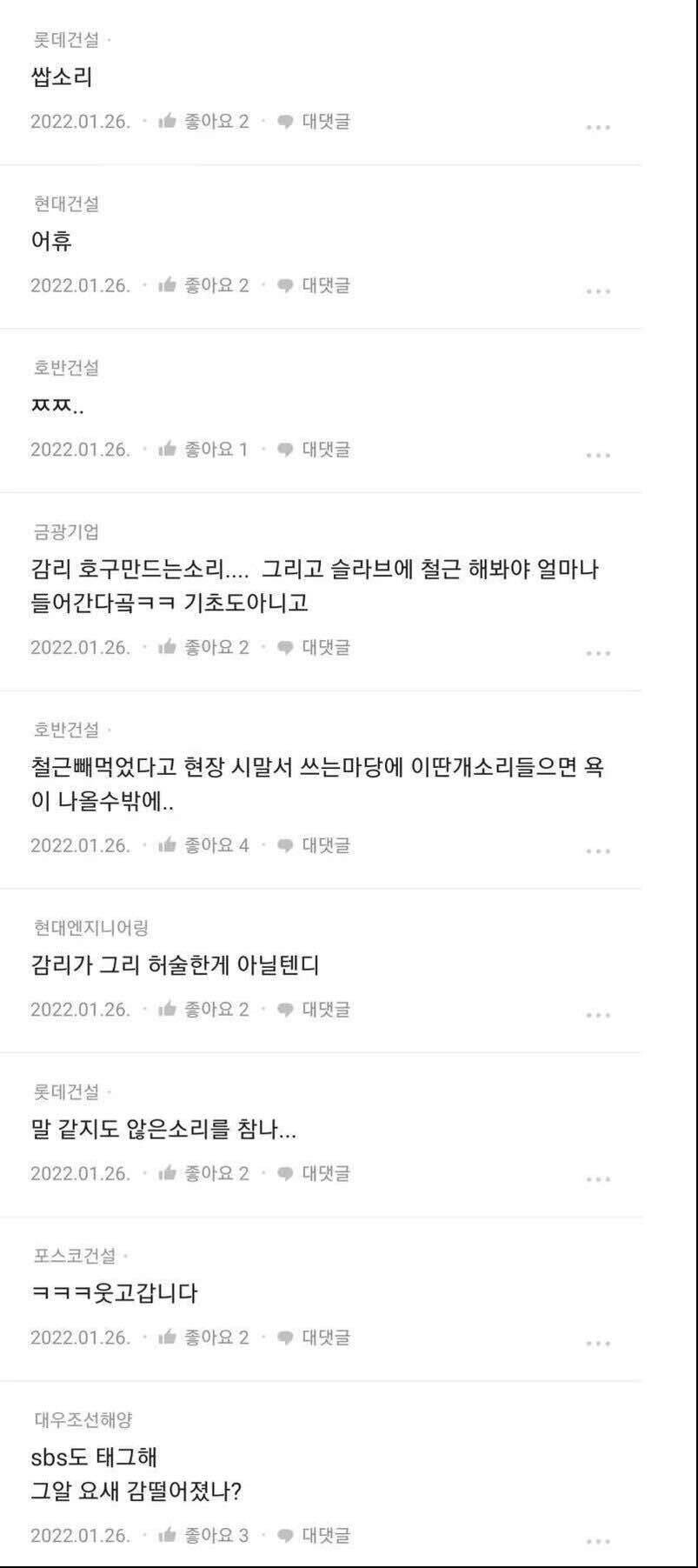Reply to the '쌉소리' comment
Viewport: 698px width, 1568px height.
[x=314, y=122]
